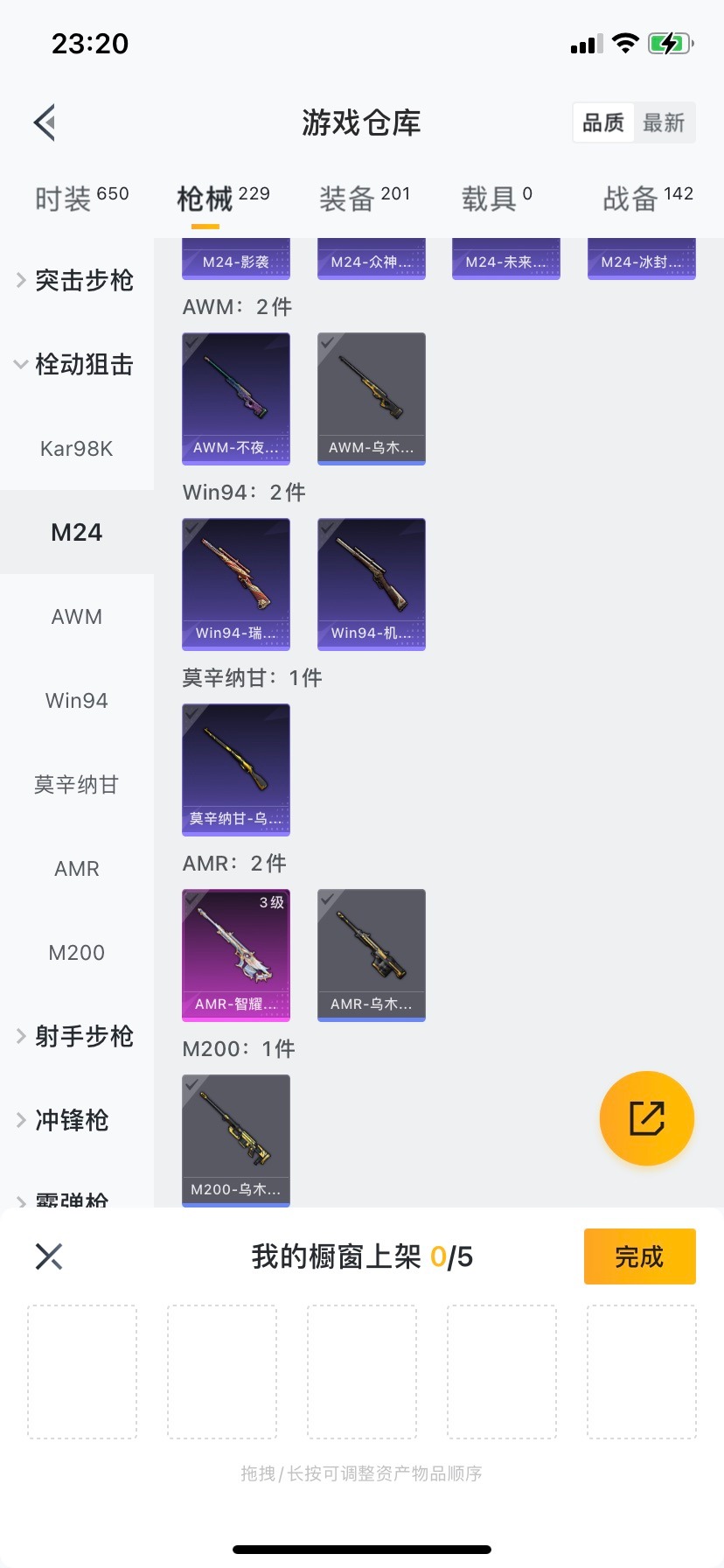Open the 战备 tab
The width and height of the screenshot is (724, 1568).
647,198
